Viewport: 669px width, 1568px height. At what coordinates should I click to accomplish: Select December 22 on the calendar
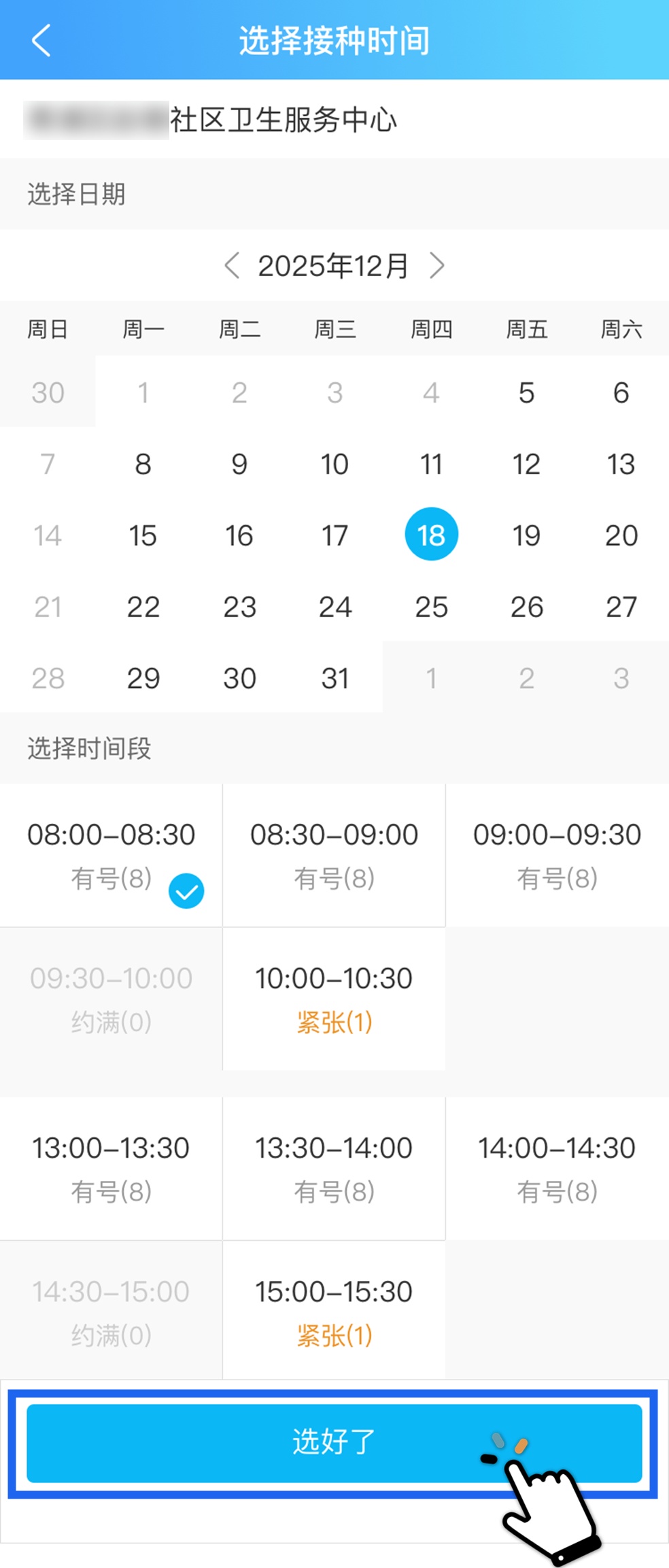point(143,607)
